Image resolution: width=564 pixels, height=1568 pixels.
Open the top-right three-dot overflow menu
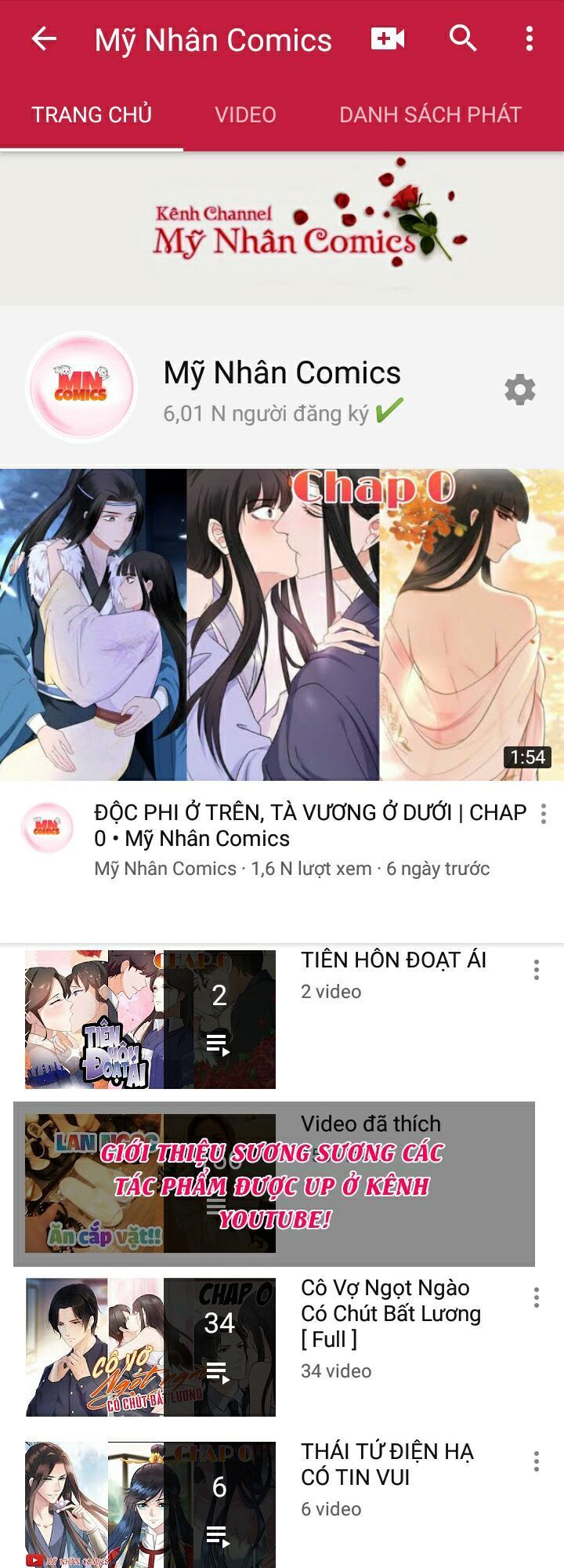click(530, 38)
